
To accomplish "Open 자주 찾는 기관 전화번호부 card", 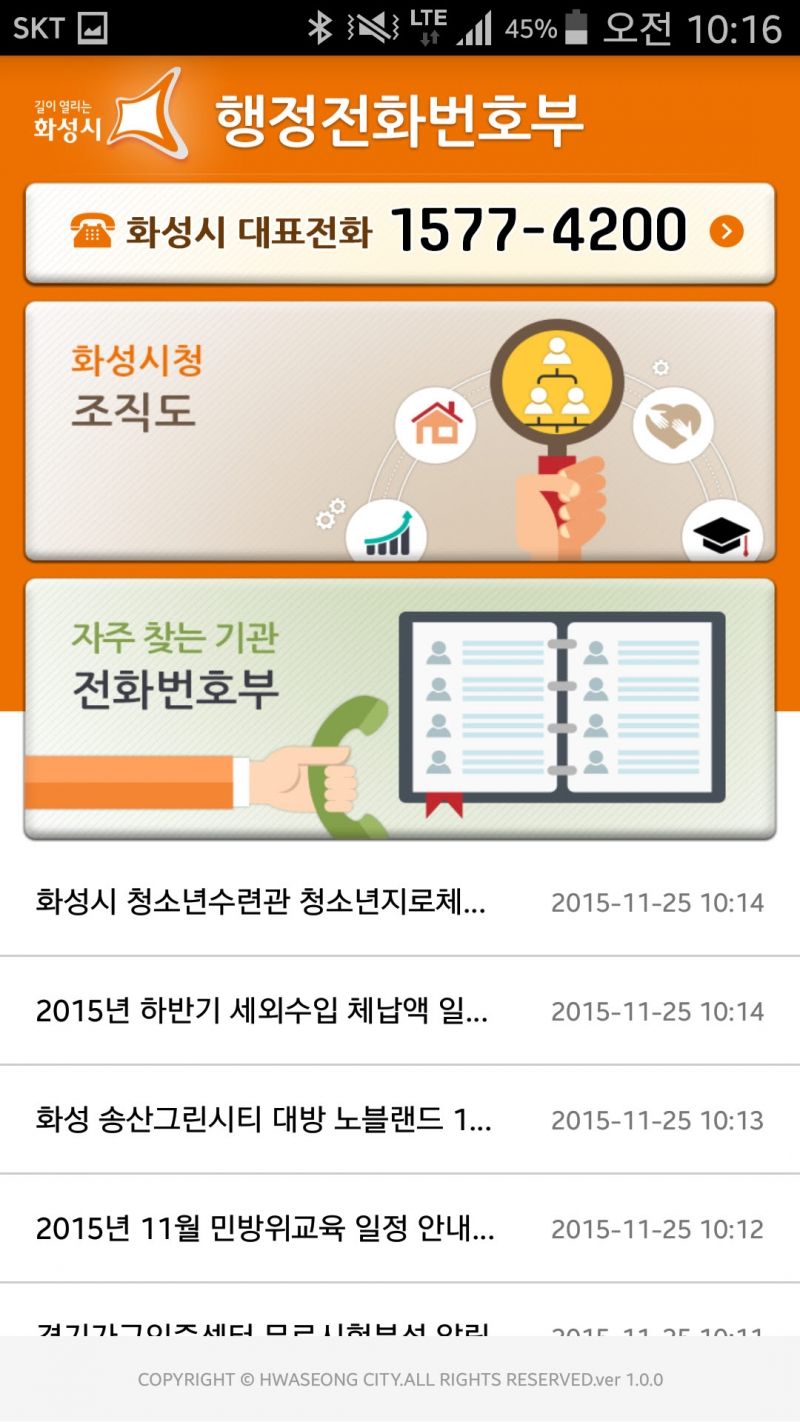I will (x=400, y=708).
